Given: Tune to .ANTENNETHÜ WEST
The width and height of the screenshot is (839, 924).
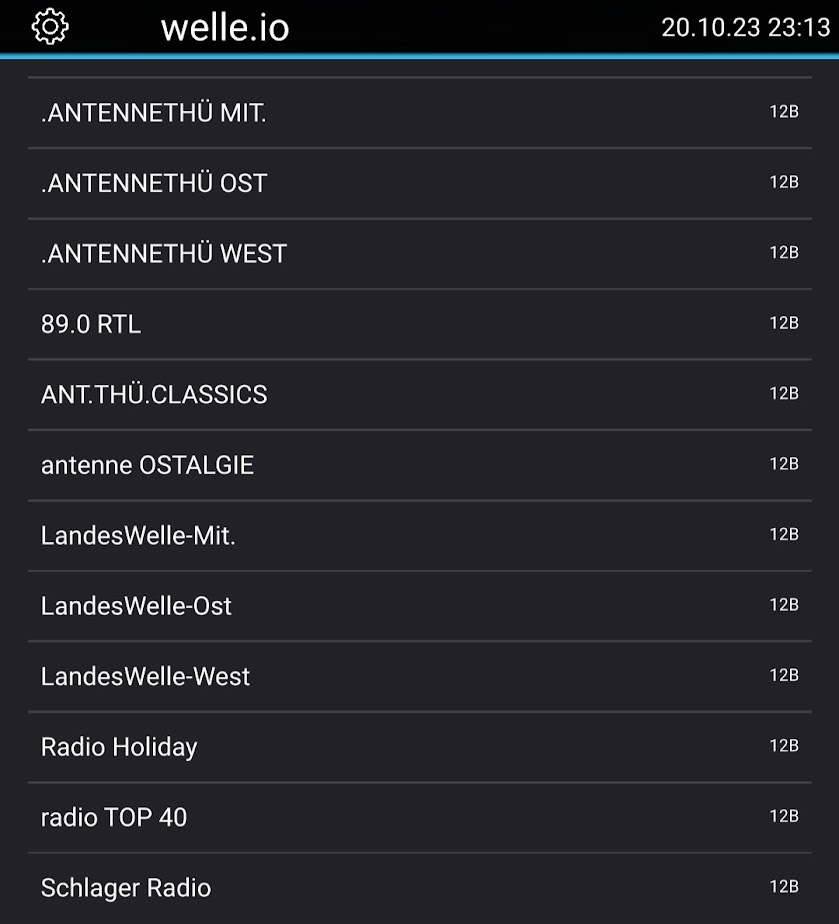Looking at the screenshot, I should (x=164, y=254).
